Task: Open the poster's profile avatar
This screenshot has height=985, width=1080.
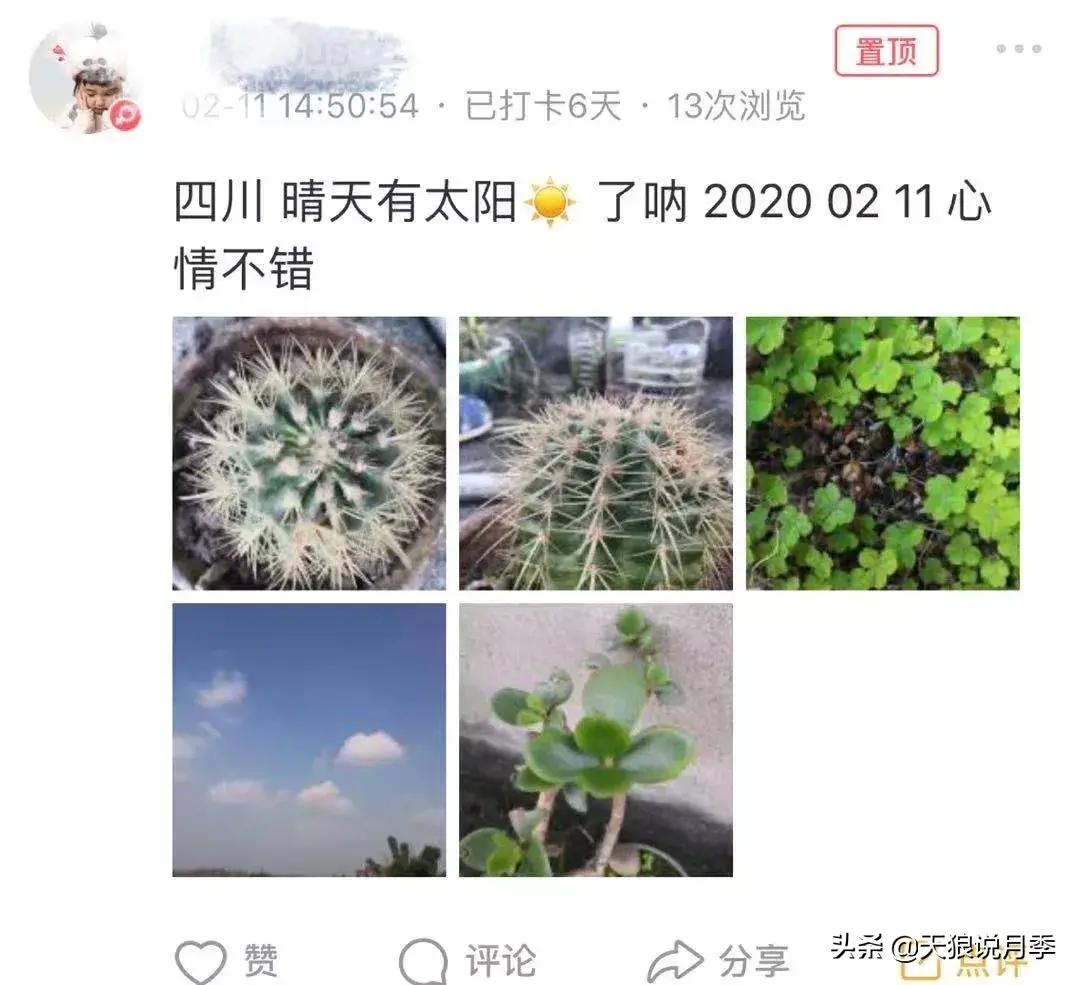Action: (84, 79)
